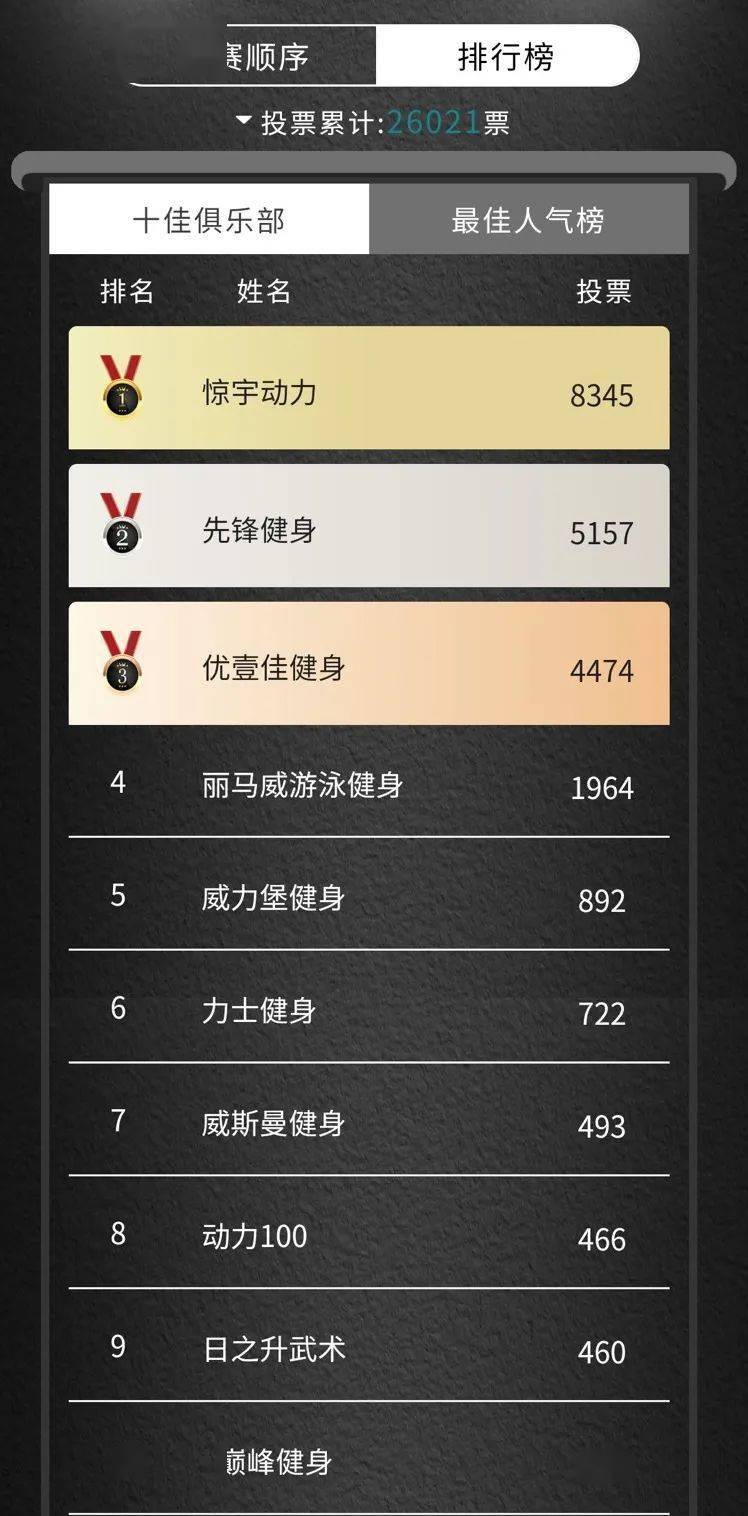Switch to the partially visible 顺序 tab

click(264, 57)
